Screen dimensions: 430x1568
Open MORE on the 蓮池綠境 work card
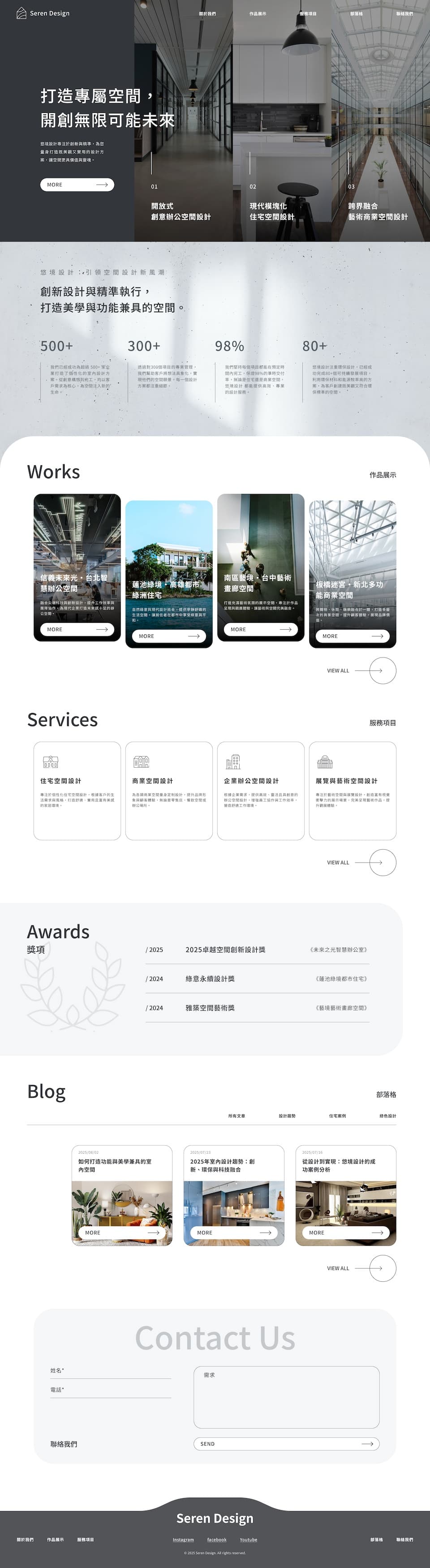point(169,636)
